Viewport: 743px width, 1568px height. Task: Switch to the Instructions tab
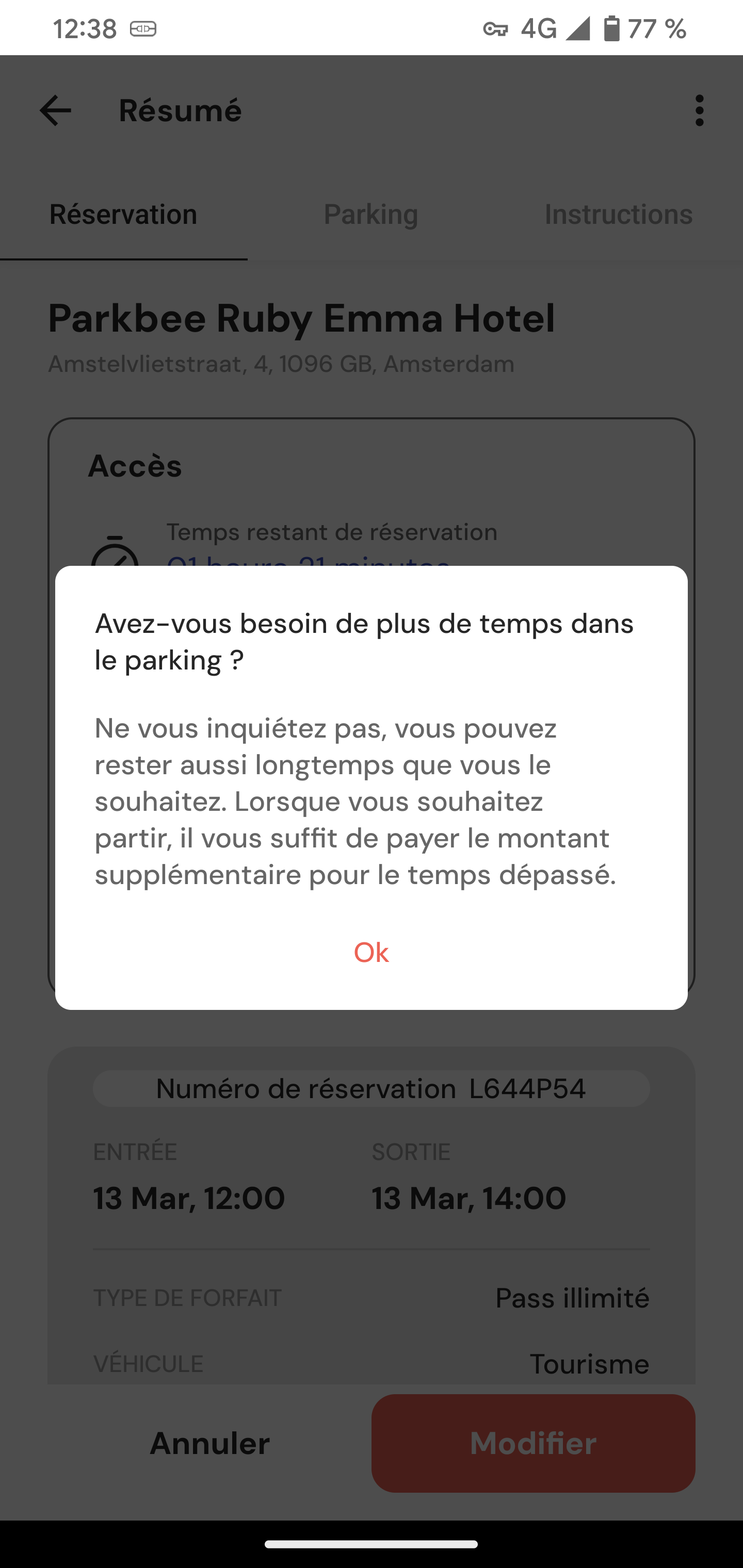pos(618,214)
